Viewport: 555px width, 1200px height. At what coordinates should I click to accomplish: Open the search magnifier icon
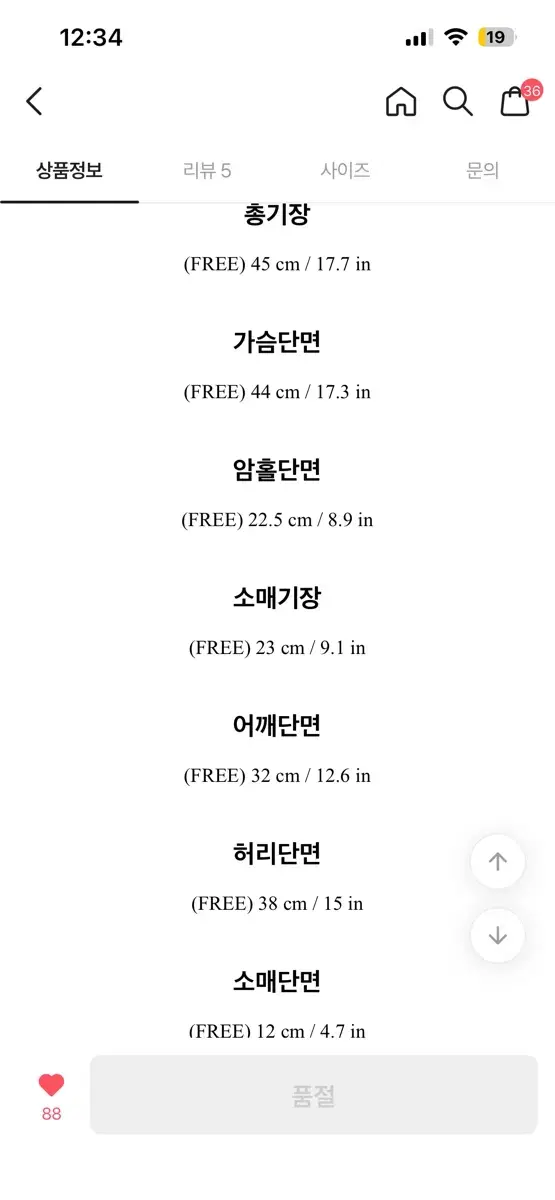[458, 101]
